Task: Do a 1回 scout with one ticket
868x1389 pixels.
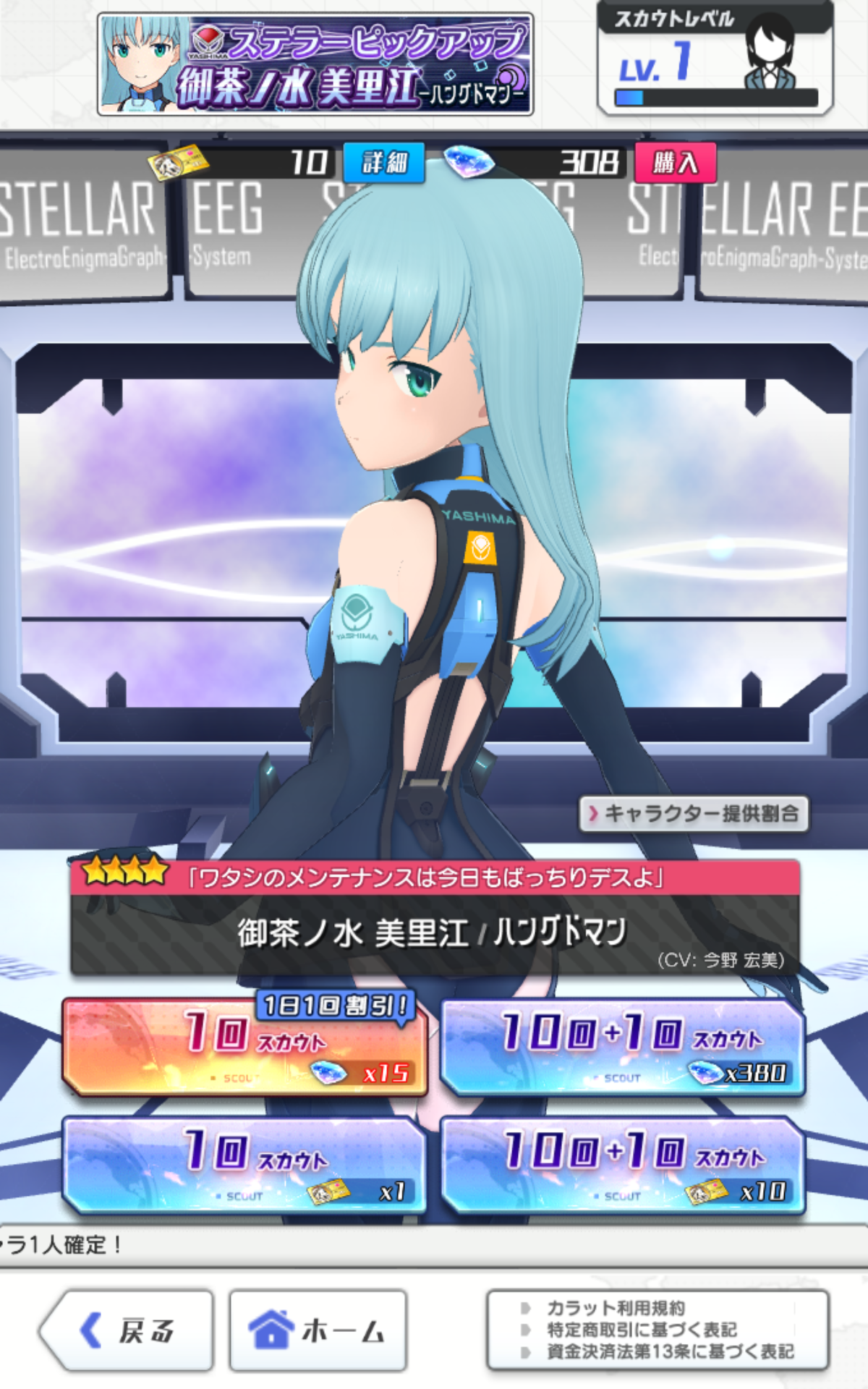Action: tap(244, 1165)
